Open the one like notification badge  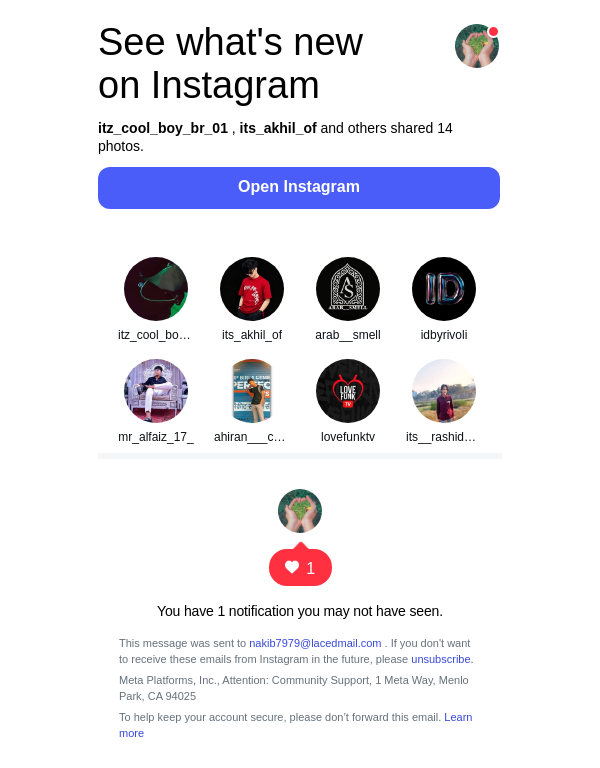coord(300,567)
